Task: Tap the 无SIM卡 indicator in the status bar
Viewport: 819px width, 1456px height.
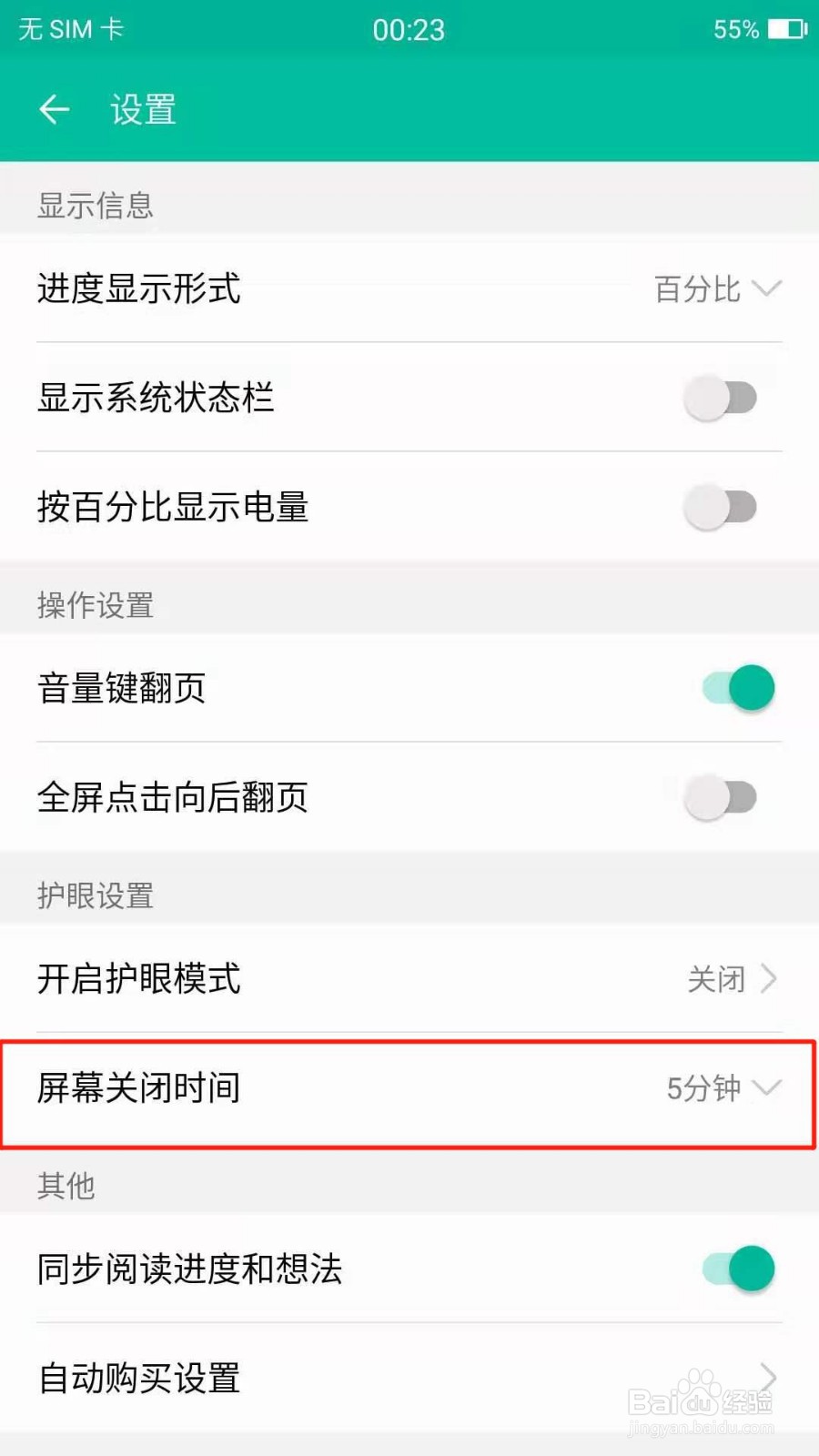Action: (68, 28)
